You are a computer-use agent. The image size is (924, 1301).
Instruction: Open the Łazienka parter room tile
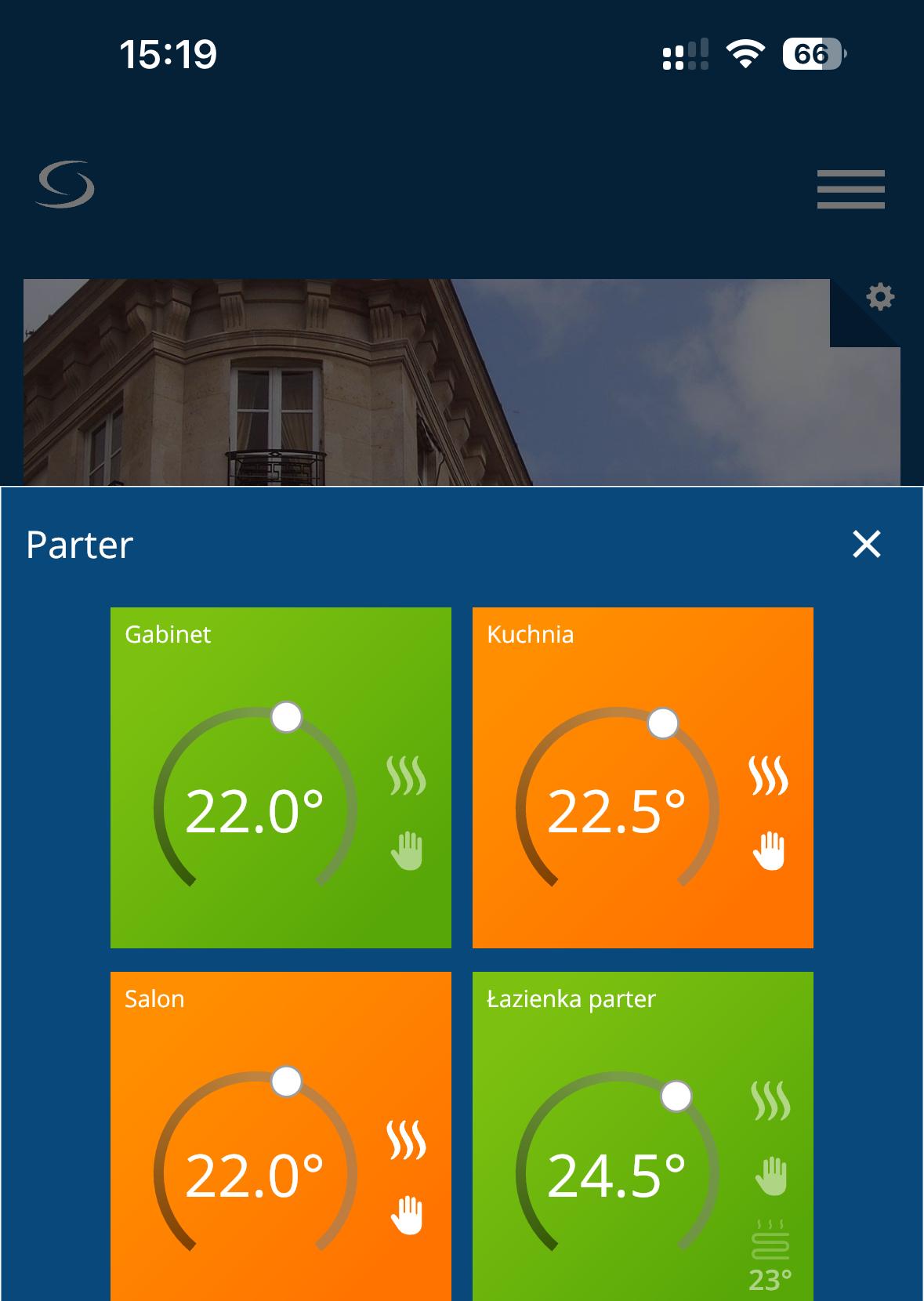pyautogui.click(x=571, y=999)
